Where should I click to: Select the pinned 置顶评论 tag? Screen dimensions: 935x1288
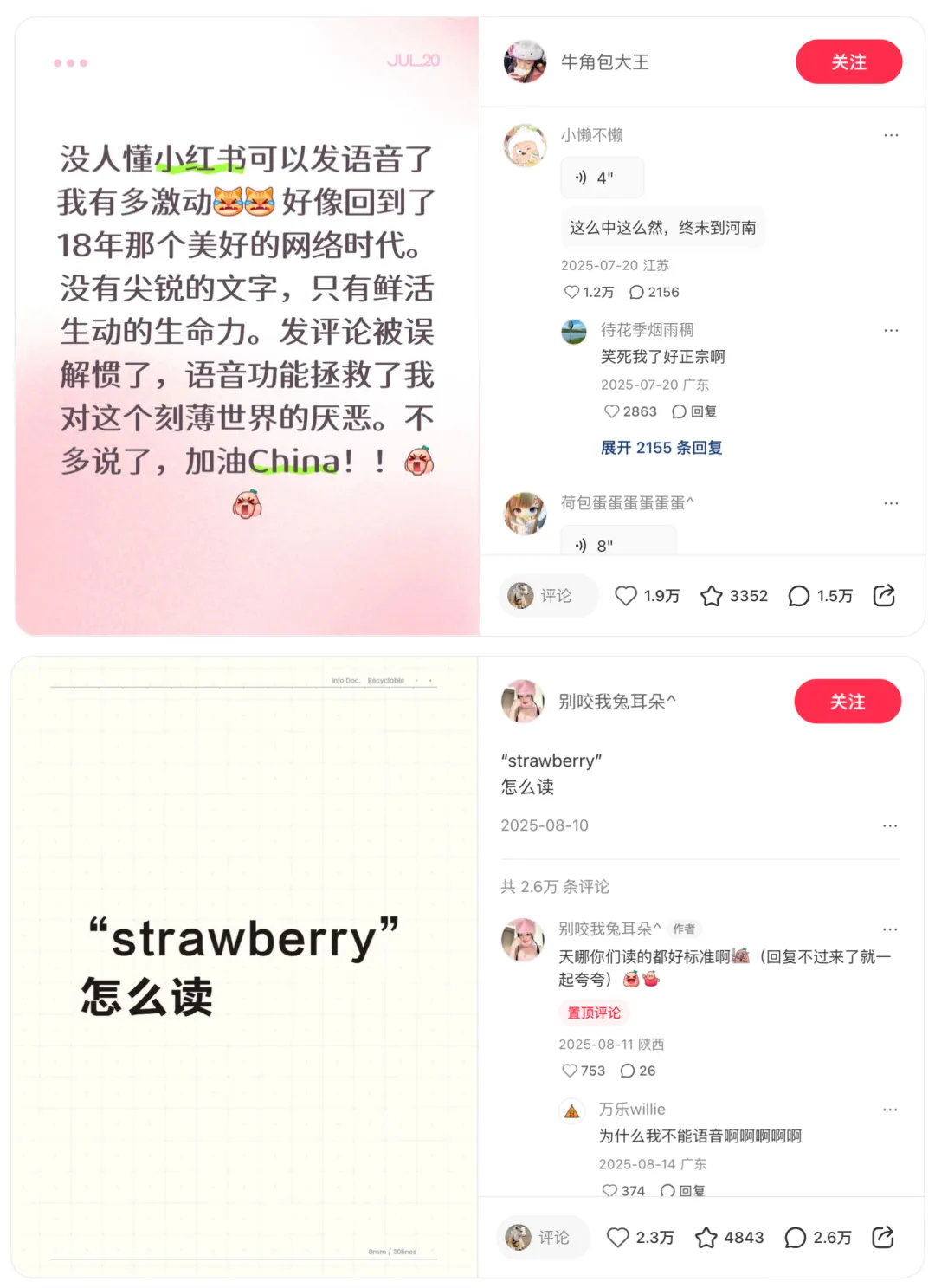(594, 1013)
